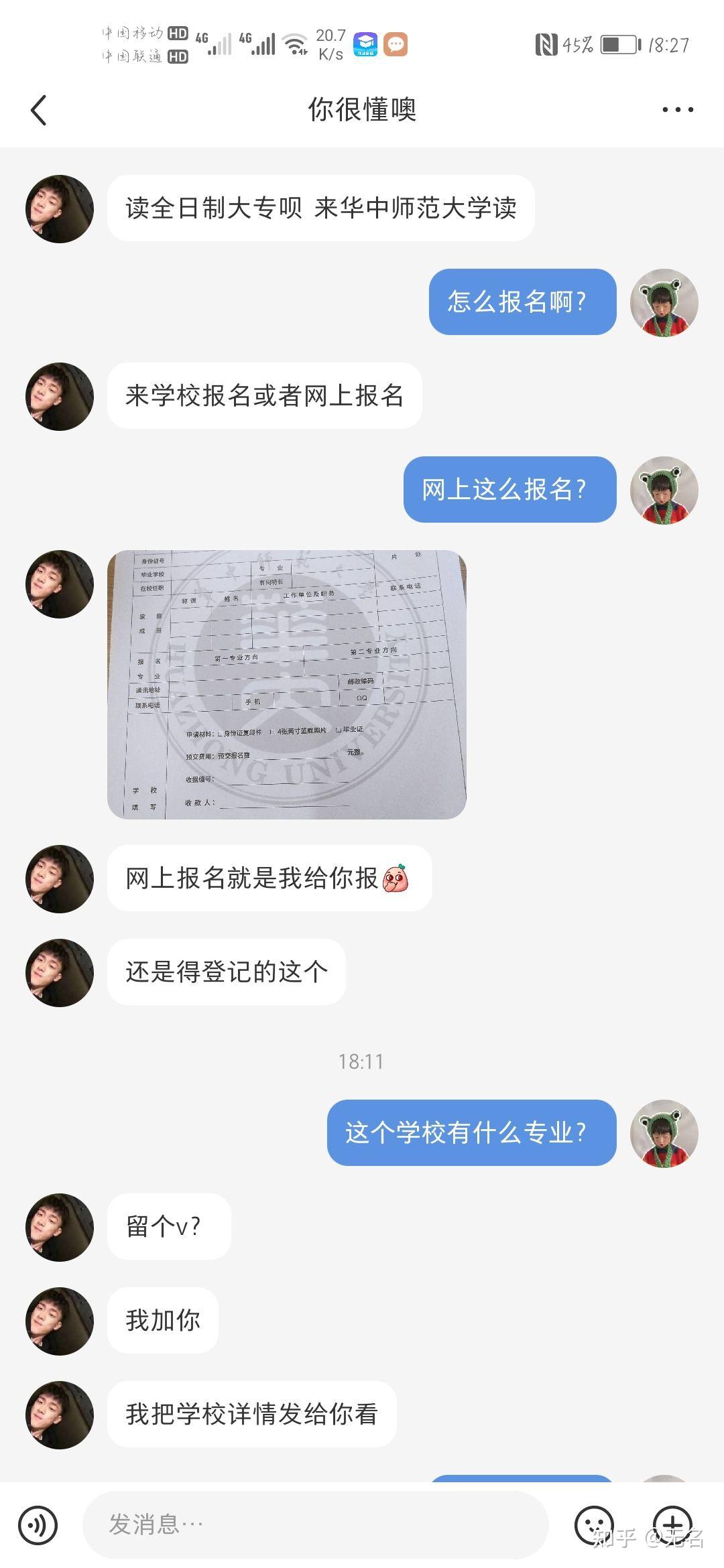Go back from the chat
This screenshot has height=1568, width=724.
[x=39, y=110]
